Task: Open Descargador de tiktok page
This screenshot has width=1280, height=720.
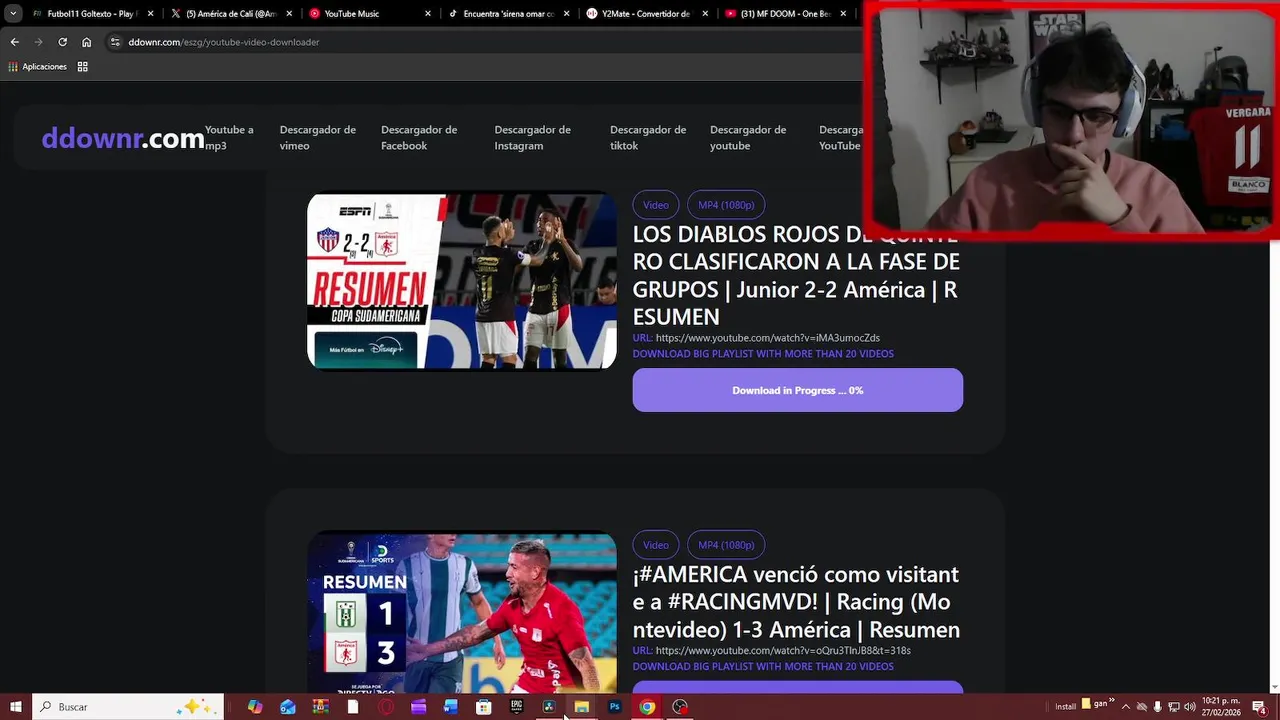Action: 648,138
